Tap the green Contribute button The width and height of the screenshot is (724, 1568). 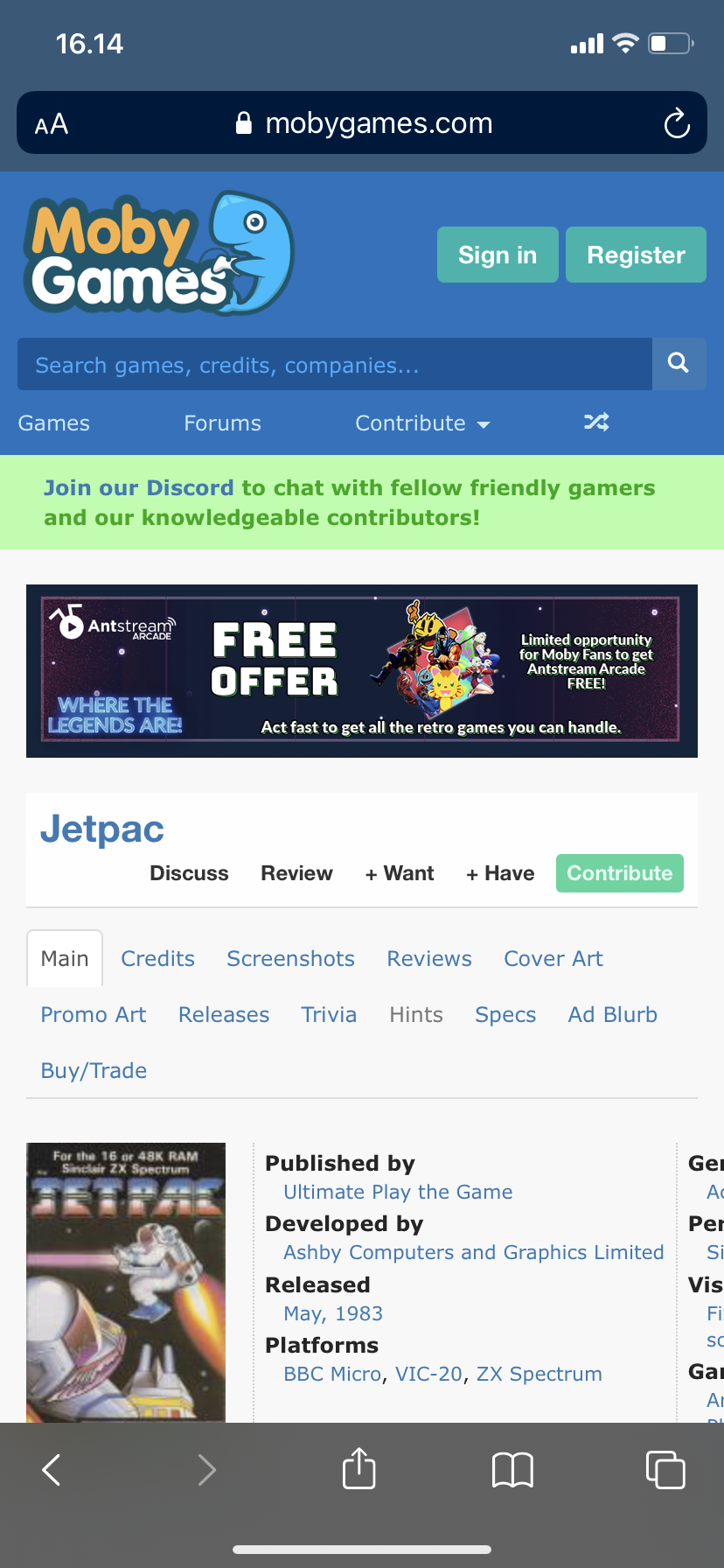pyautogui.click(x=620, y=873)
